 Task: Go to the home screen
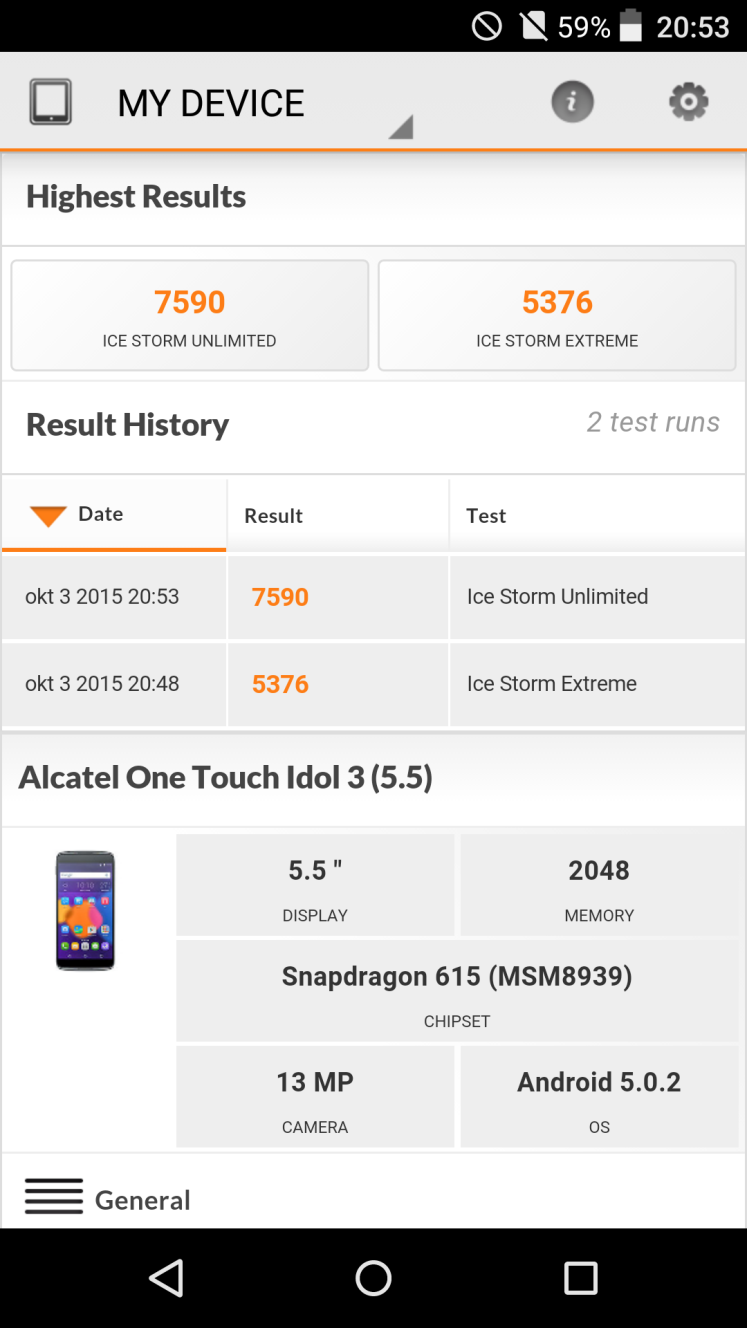tap(373, 1278)
